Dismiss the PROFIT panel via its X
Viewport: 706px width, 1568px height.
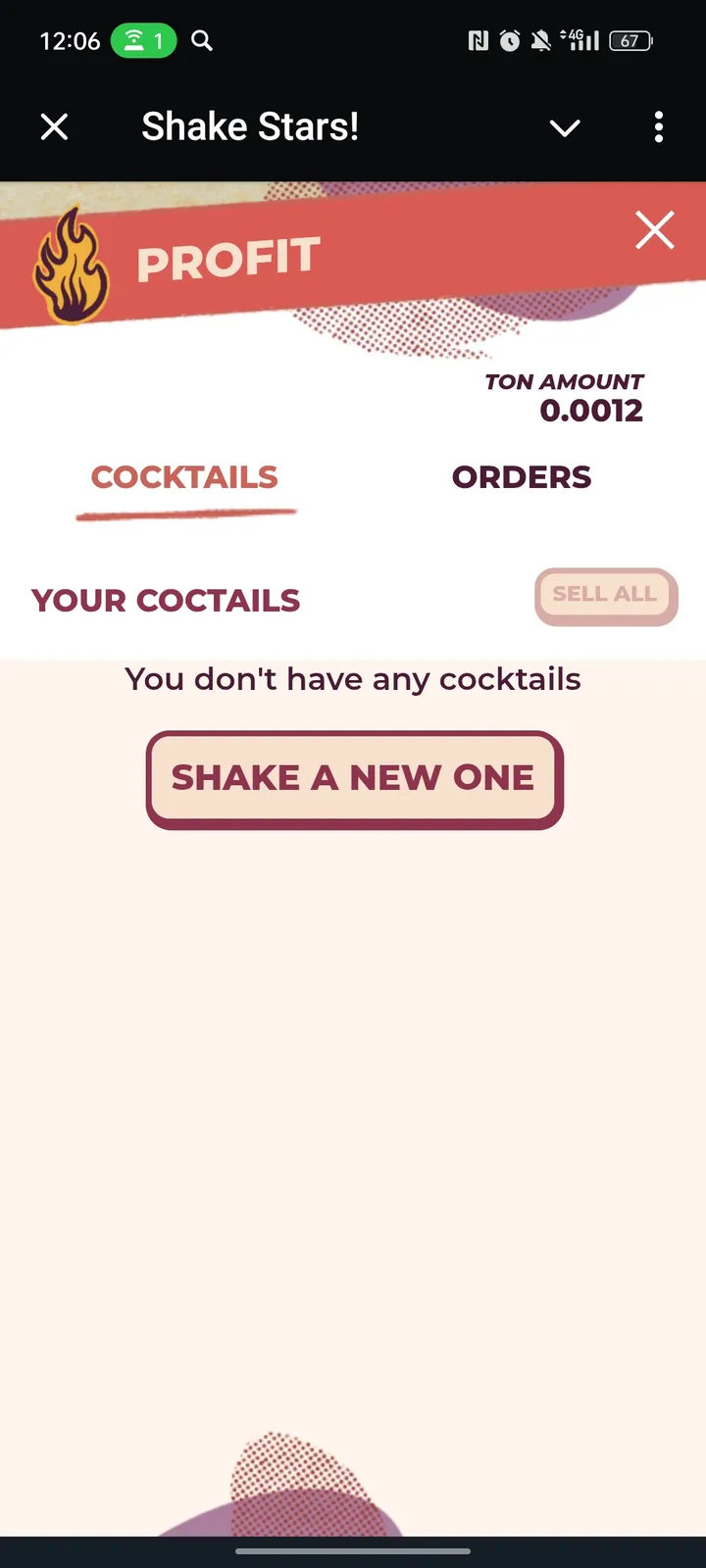pyautogui.click(x=654, y=230)
